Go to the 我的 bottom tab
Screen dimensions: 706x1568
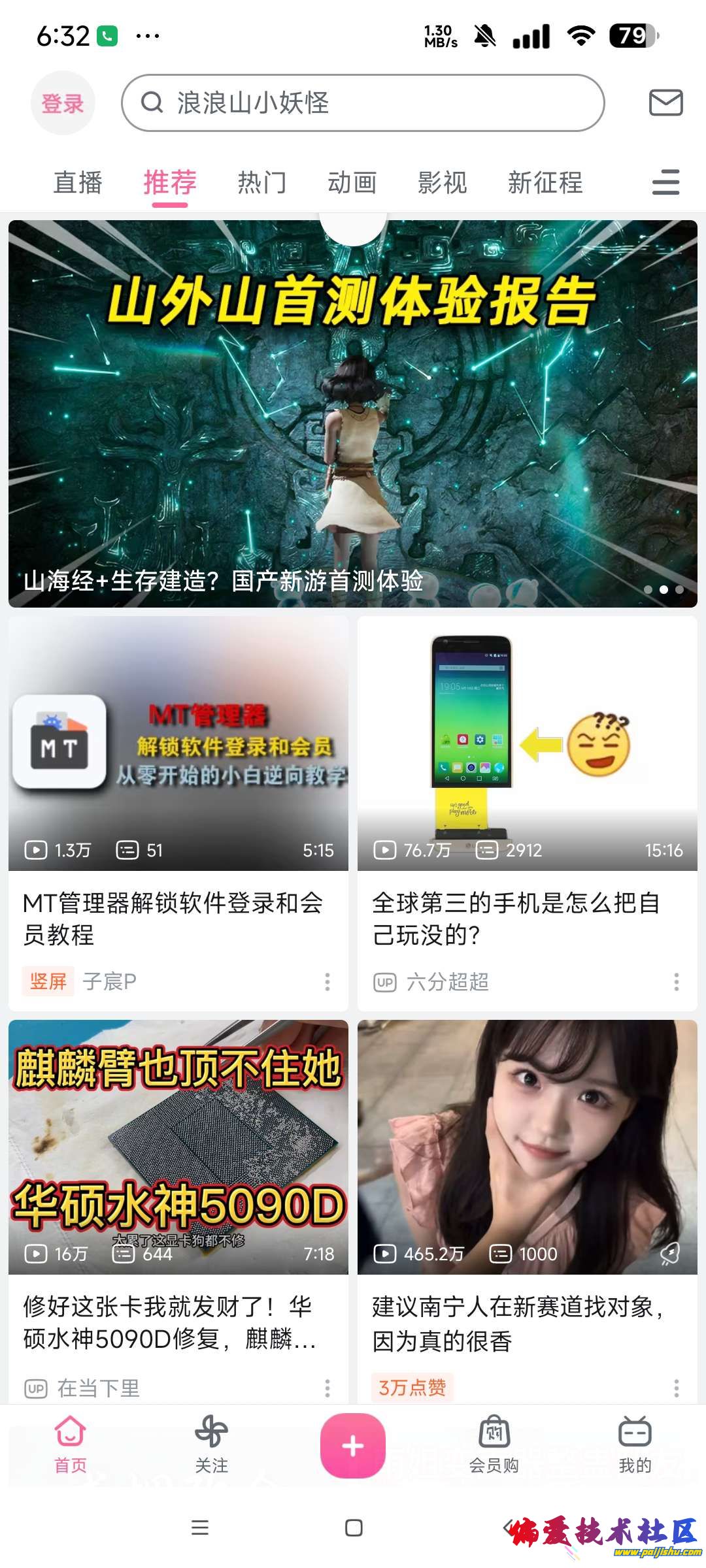click(635, 1445)
